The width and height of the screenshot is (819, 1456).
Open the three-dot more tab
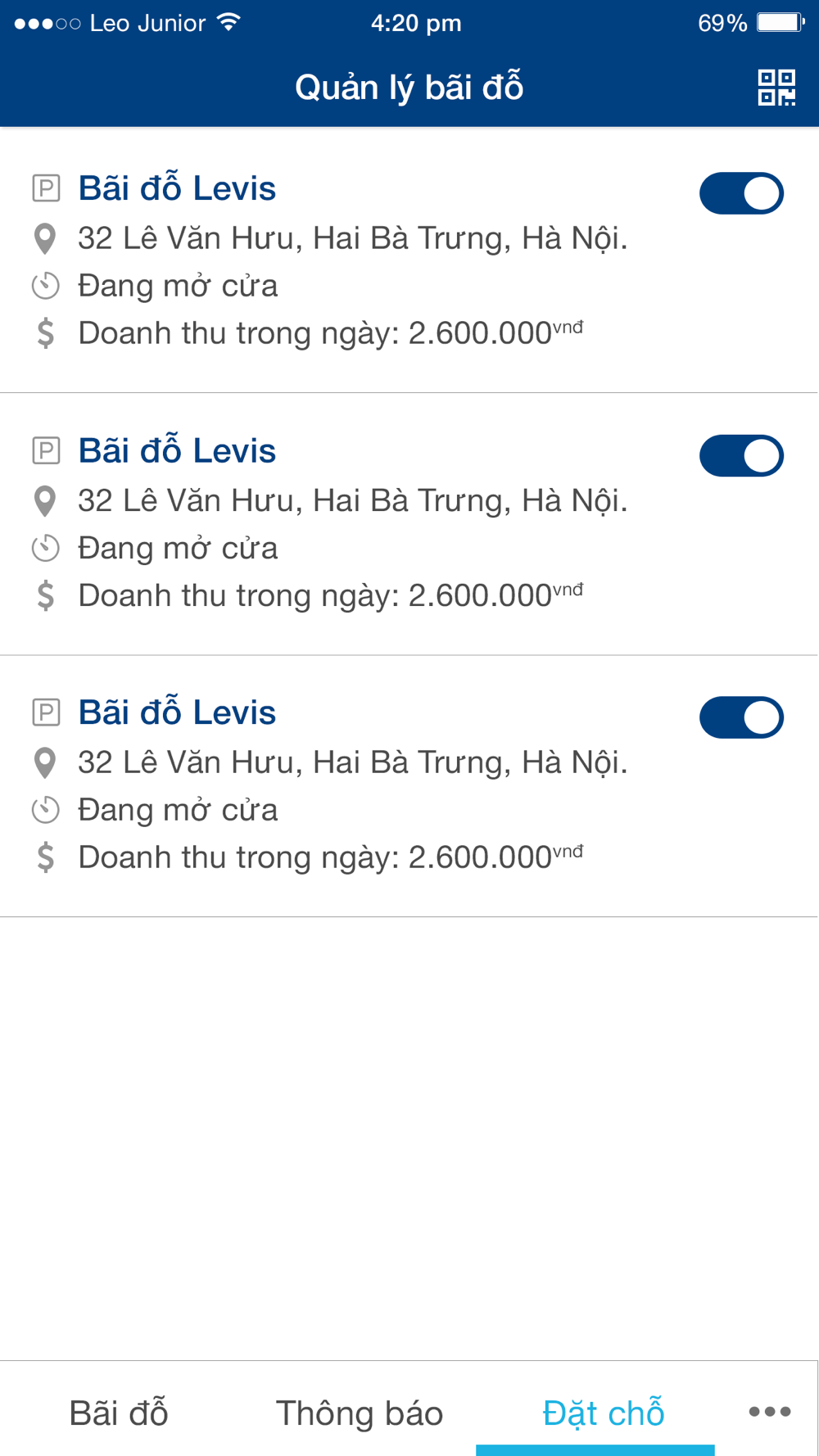[x=770, y=1411]
